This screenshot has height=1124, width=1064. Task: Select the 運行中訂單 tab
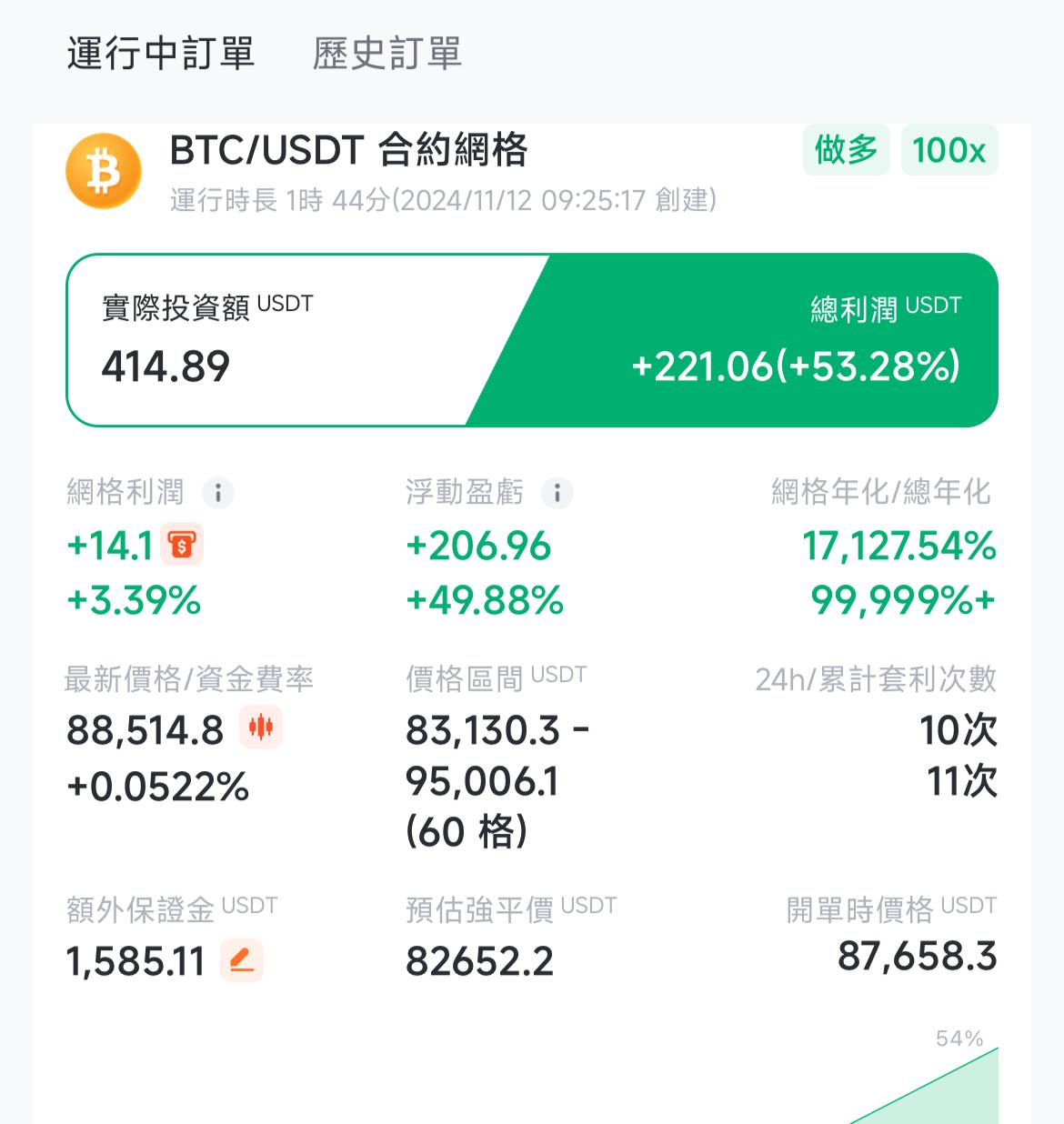pyautogui.click(x=160, y=54)
